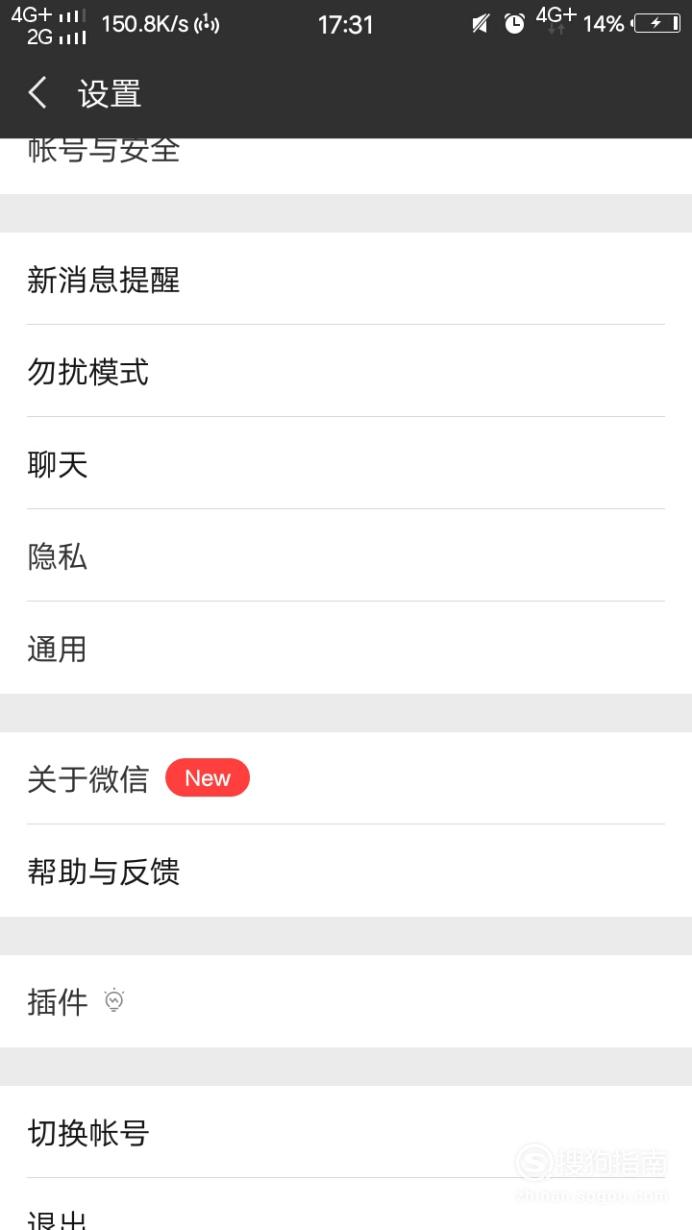The image size is (692, 1230).
Task: Open 通用 settings
Action: (346, 648)
